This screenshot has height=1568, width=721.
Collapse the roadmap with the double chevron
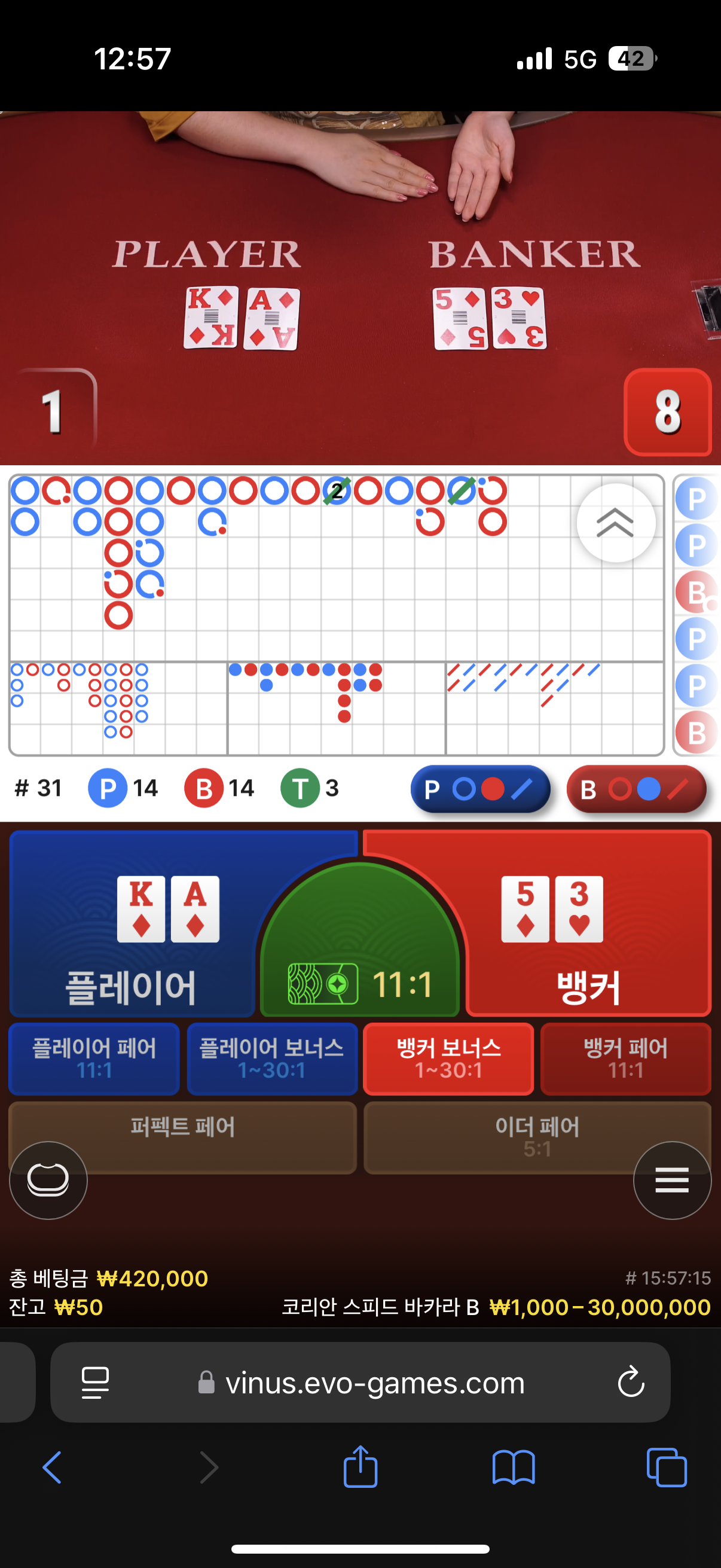point(616,522)
